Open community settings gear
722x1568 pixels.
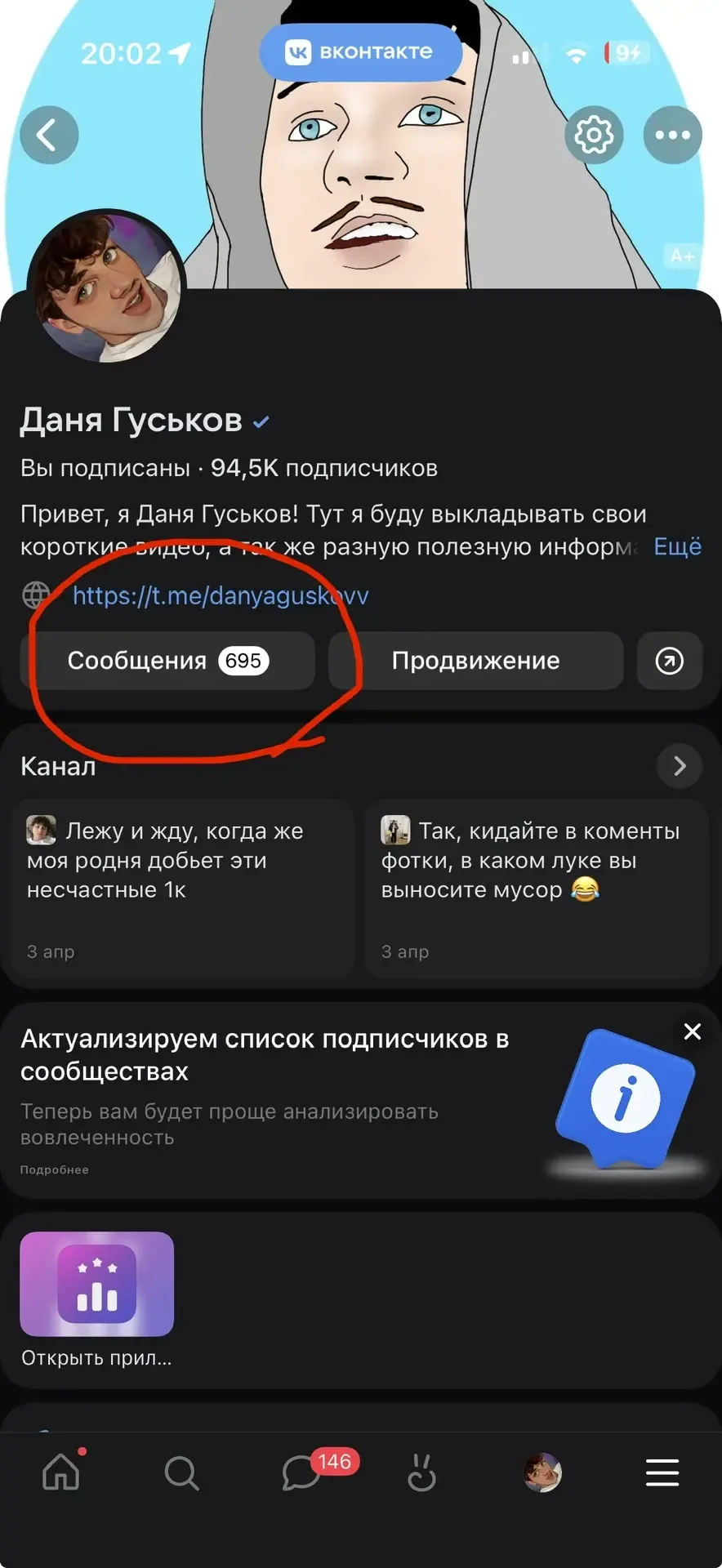click(x=594, y=135)
